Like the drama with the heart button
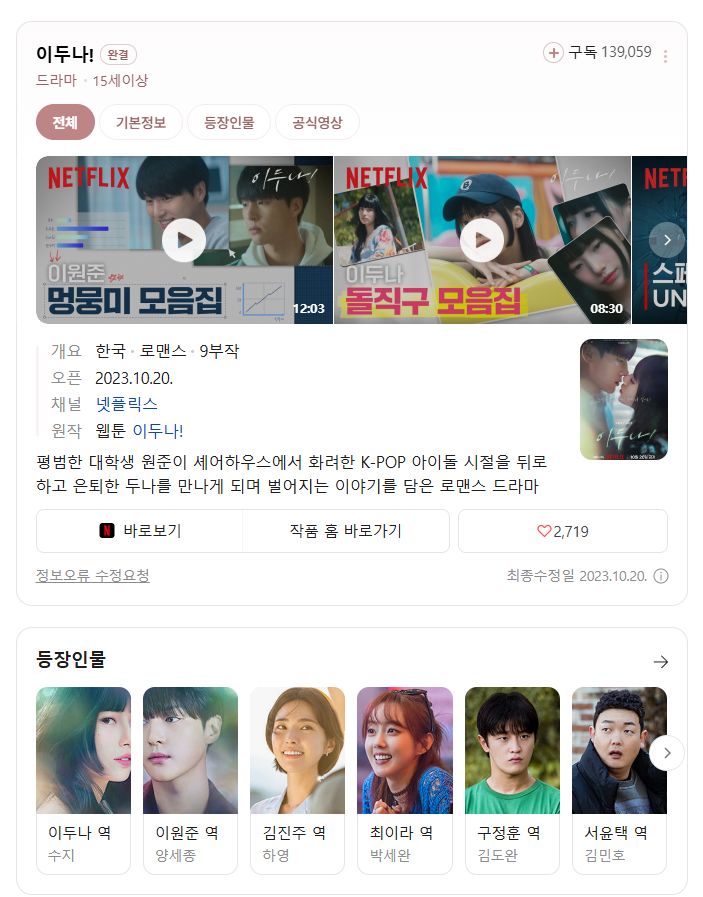Viewport: 703px width, 897px height. (563, 531)
